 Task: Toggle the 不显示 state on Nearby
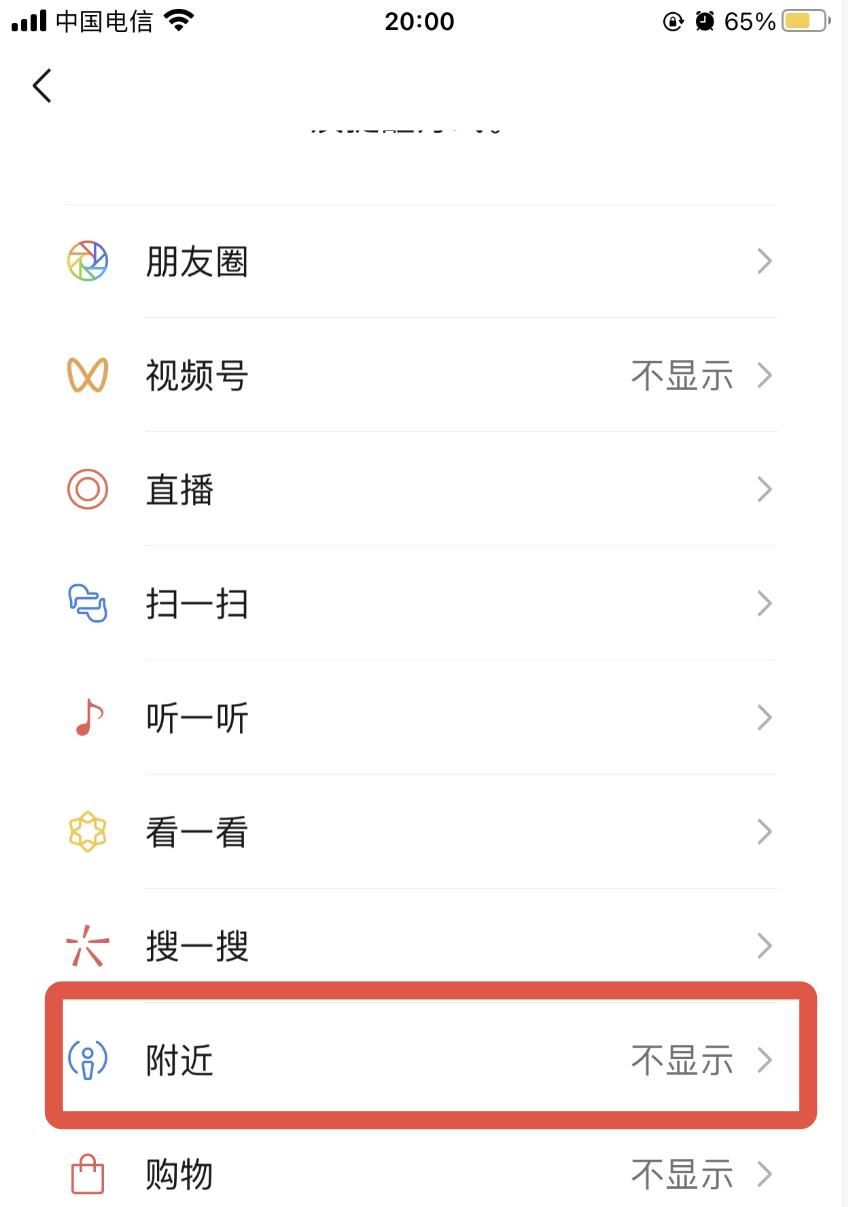[682, 1060]
